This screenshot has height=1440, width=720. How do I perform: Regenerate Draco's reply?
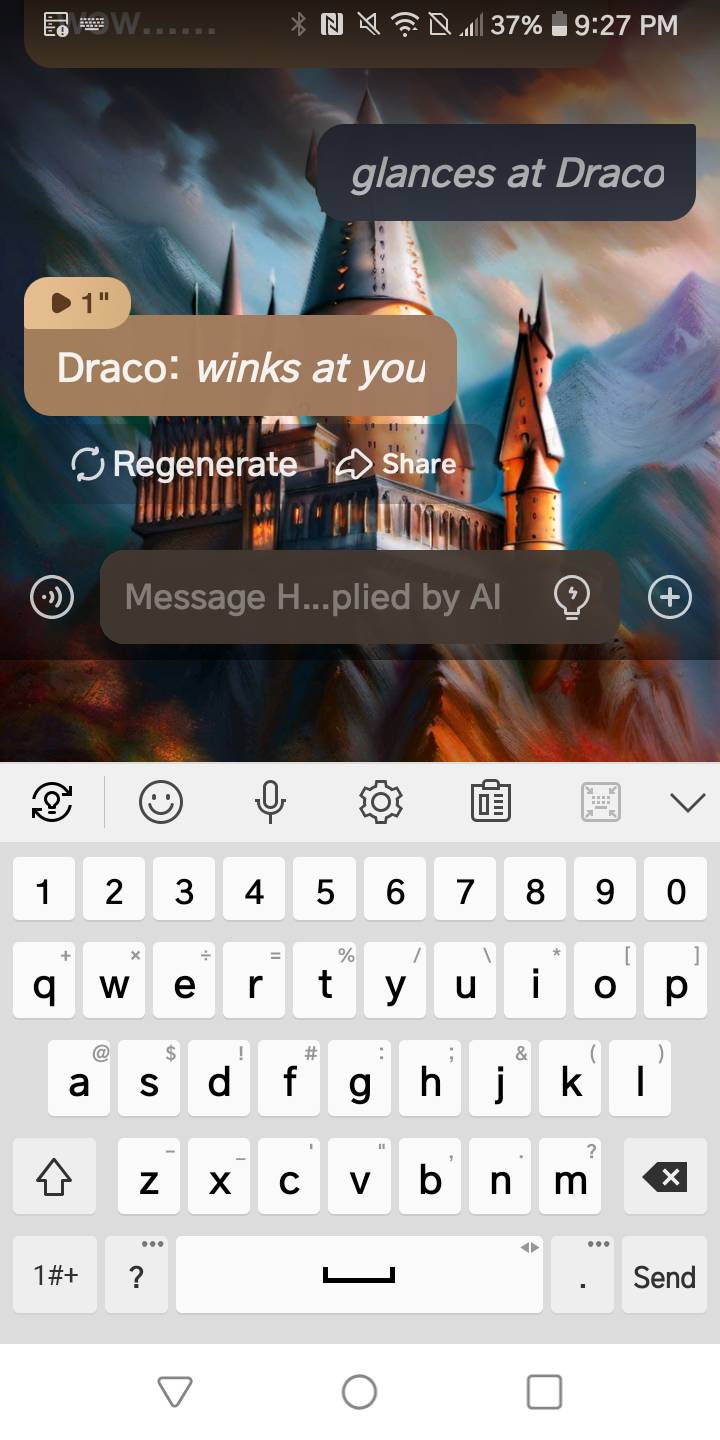186,464
